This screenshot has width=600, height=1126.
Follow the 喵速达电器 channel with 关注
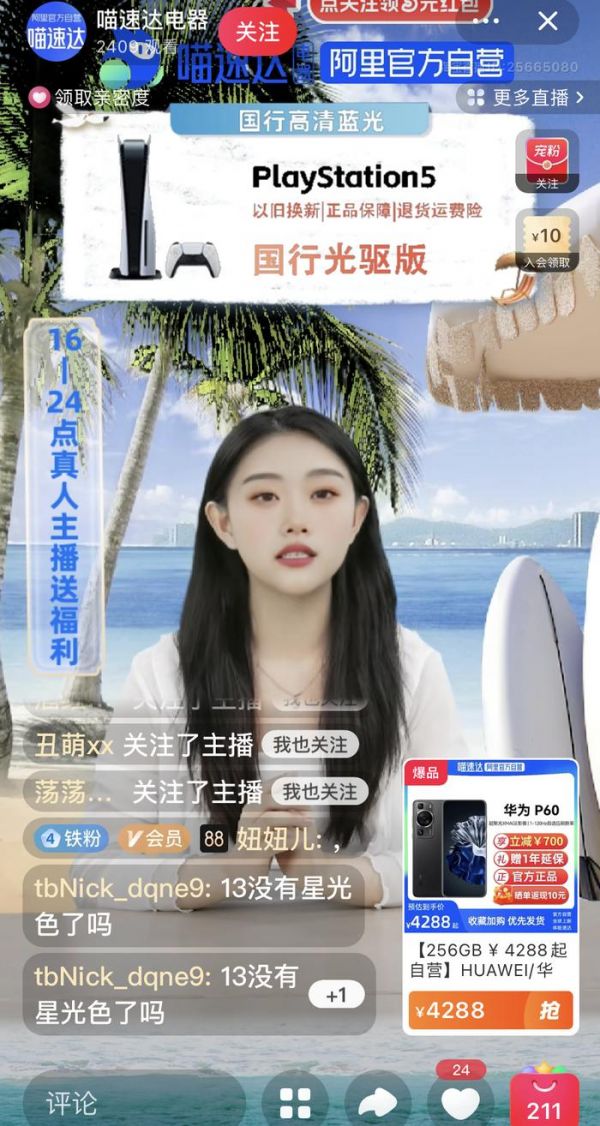(x=257, y=32)
